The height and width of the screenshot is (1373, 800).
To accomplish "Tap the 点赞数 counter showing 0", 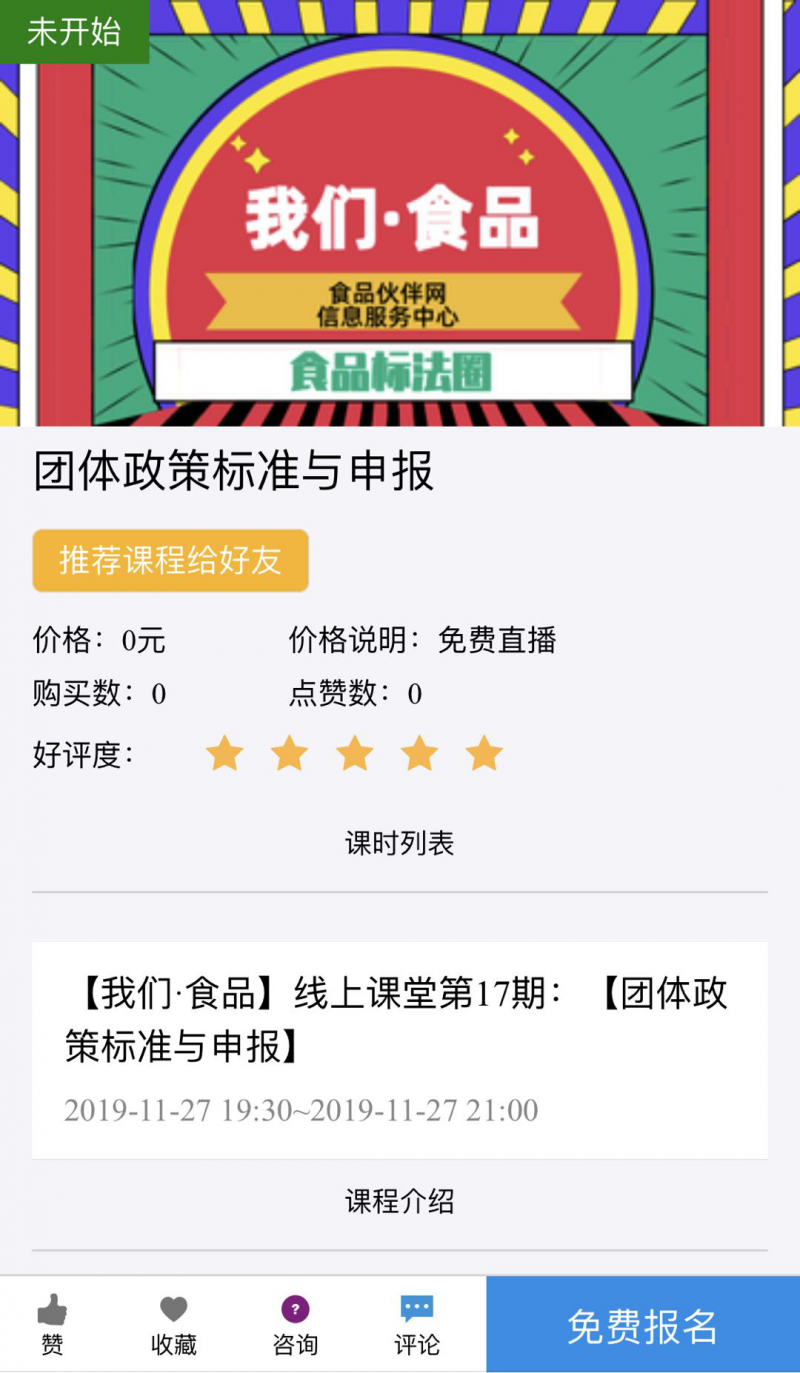I will click(x=355, y=693).
